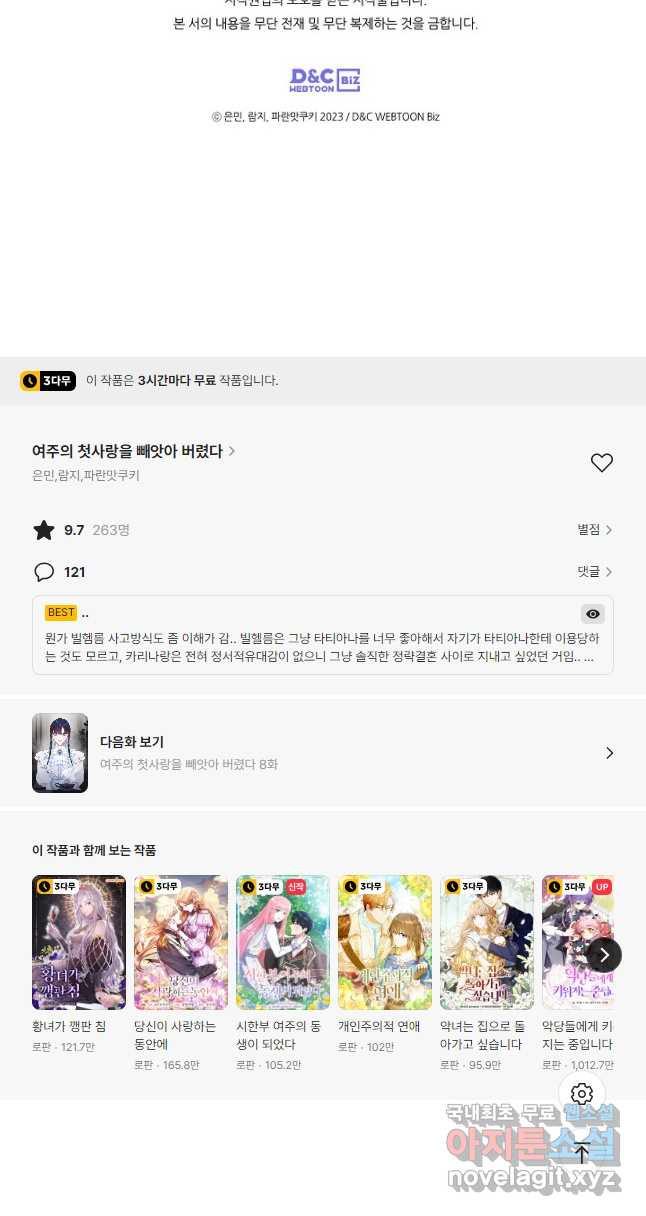Open the 별점 rating page
646x1216 pixels.
(x=594, y=530)
